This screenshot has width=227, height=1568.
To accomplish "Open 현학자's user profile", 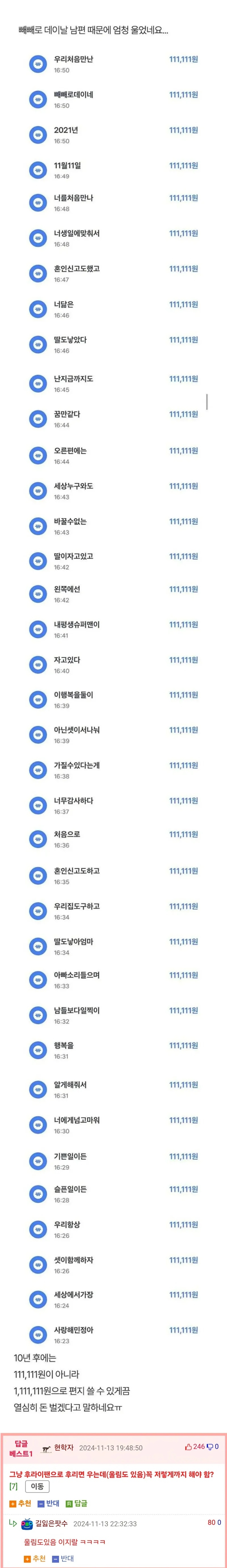I will [x=64, y=1447].
